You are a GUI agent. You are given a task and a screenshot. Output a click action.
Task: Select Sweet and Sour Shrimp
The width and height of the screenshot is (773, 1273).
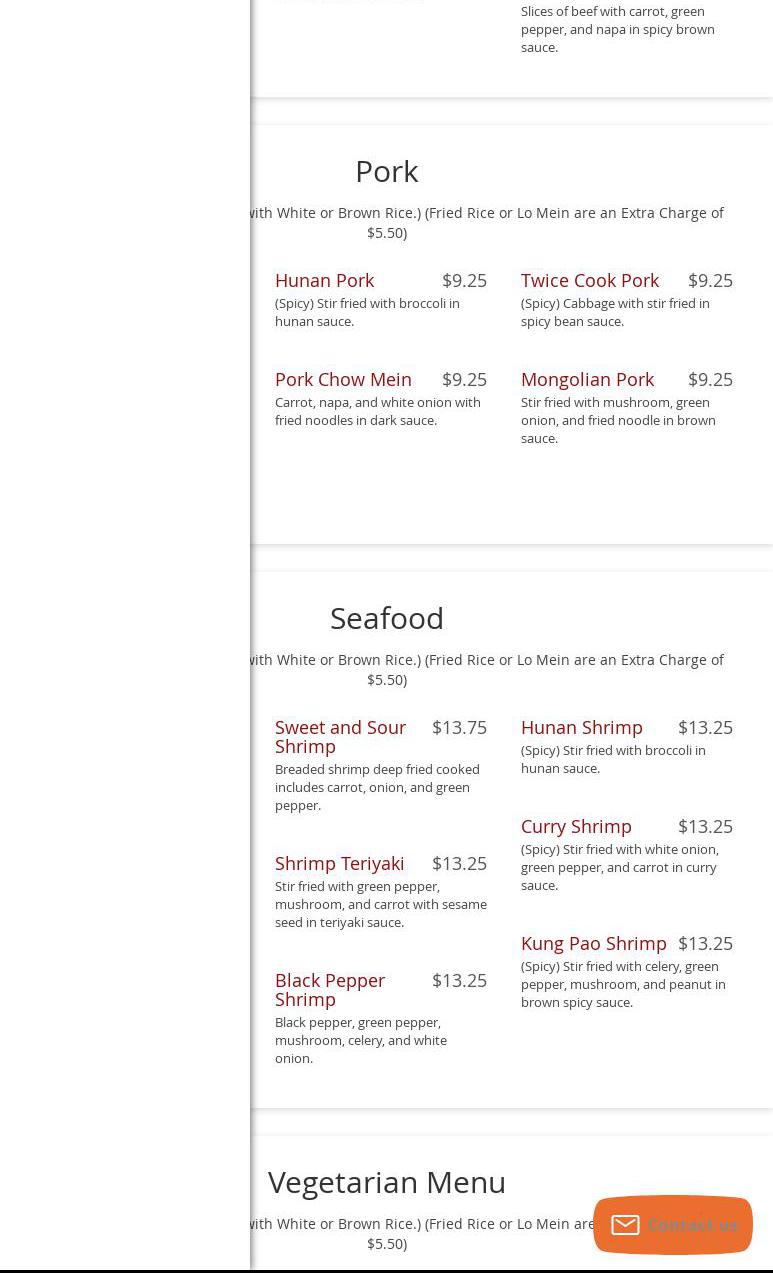tap(340, 736)
